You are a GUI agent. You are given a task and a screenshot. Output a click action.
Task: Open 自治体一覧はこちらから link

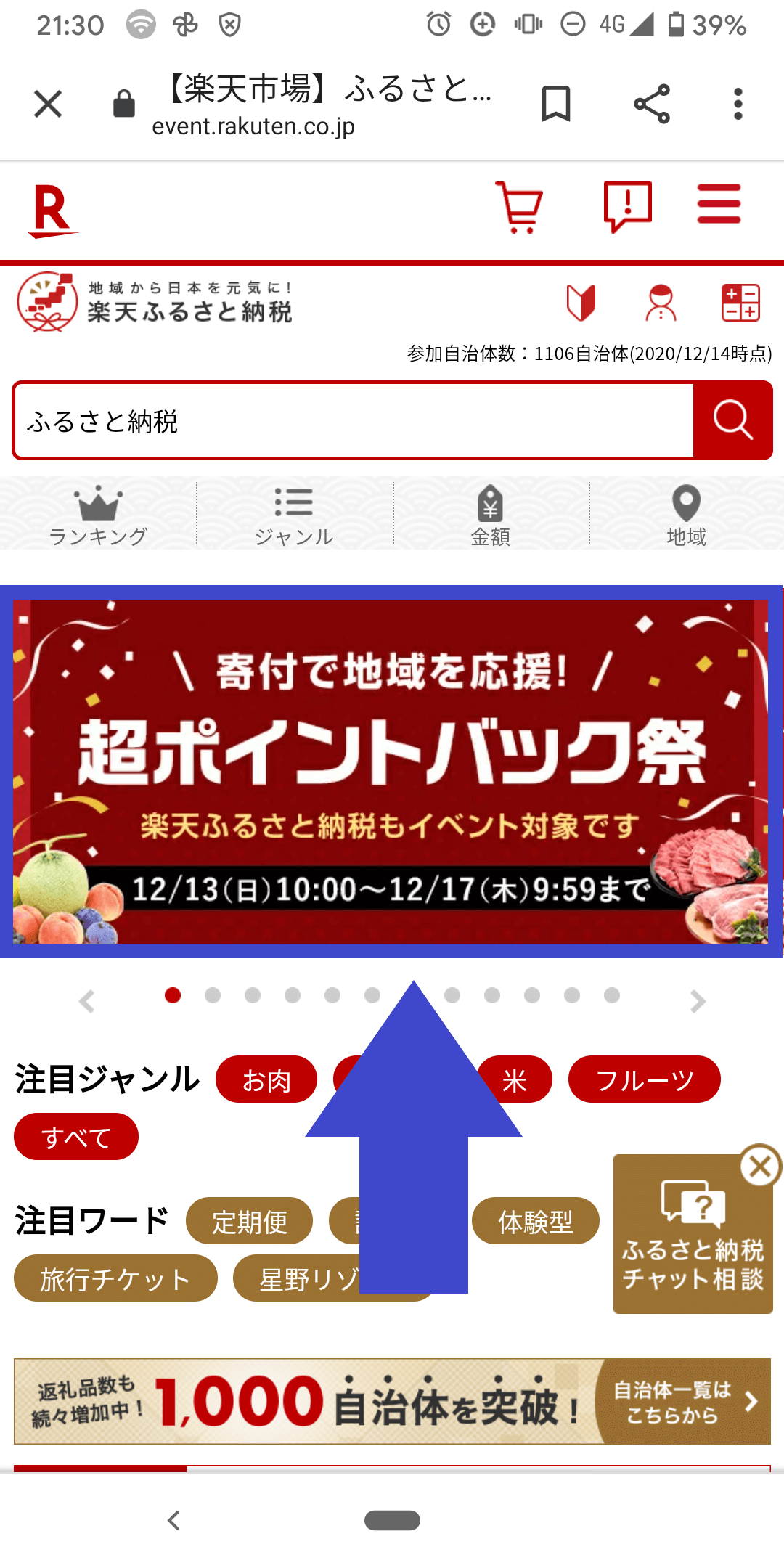682,1402
